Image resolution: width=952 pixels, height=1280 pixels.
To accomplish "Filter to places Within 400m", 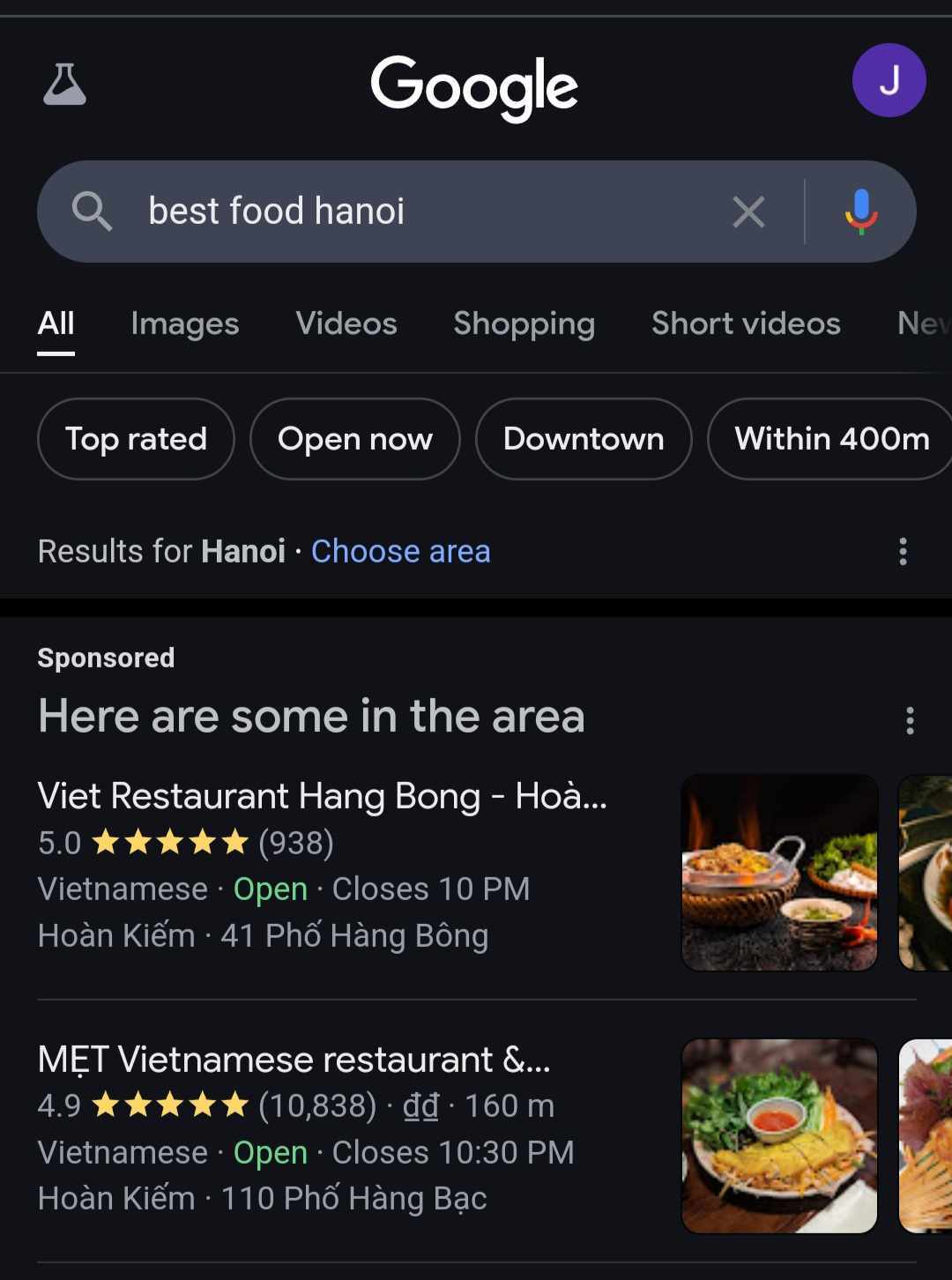I will (x=831, y=439).
